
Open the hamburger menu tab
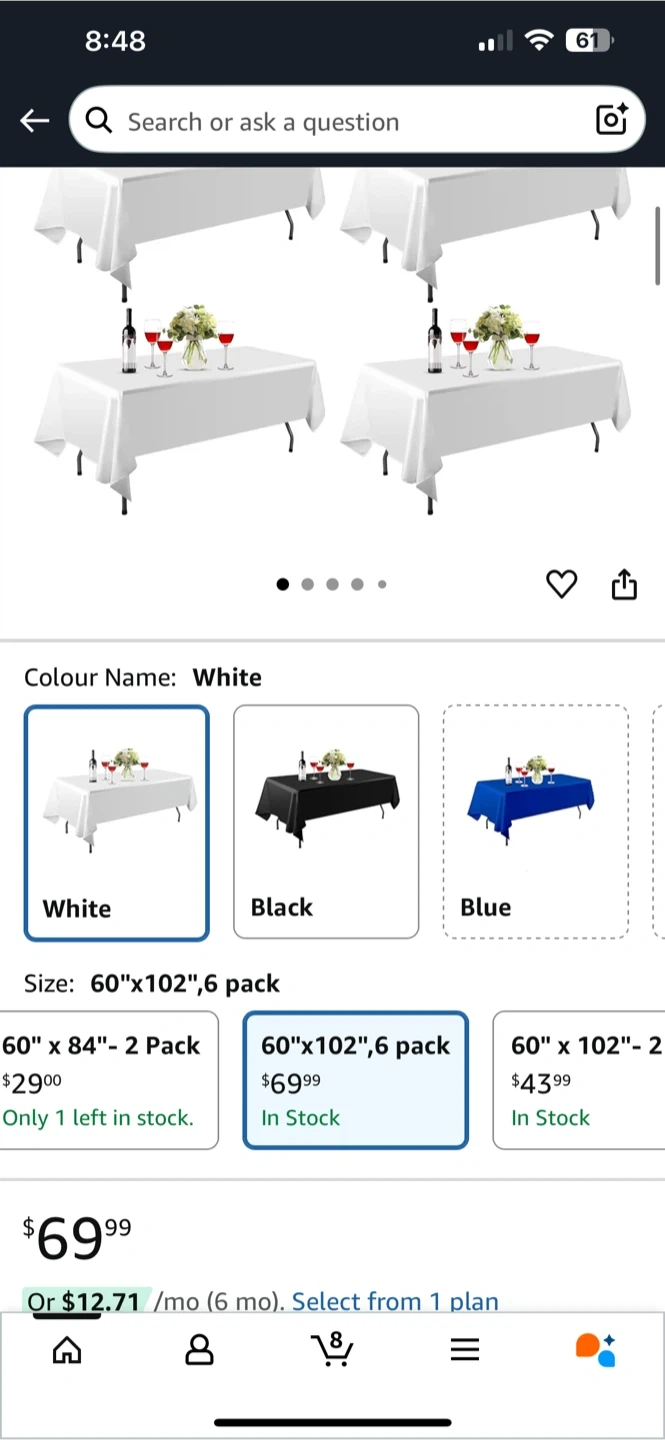[x=465, y=1351]
